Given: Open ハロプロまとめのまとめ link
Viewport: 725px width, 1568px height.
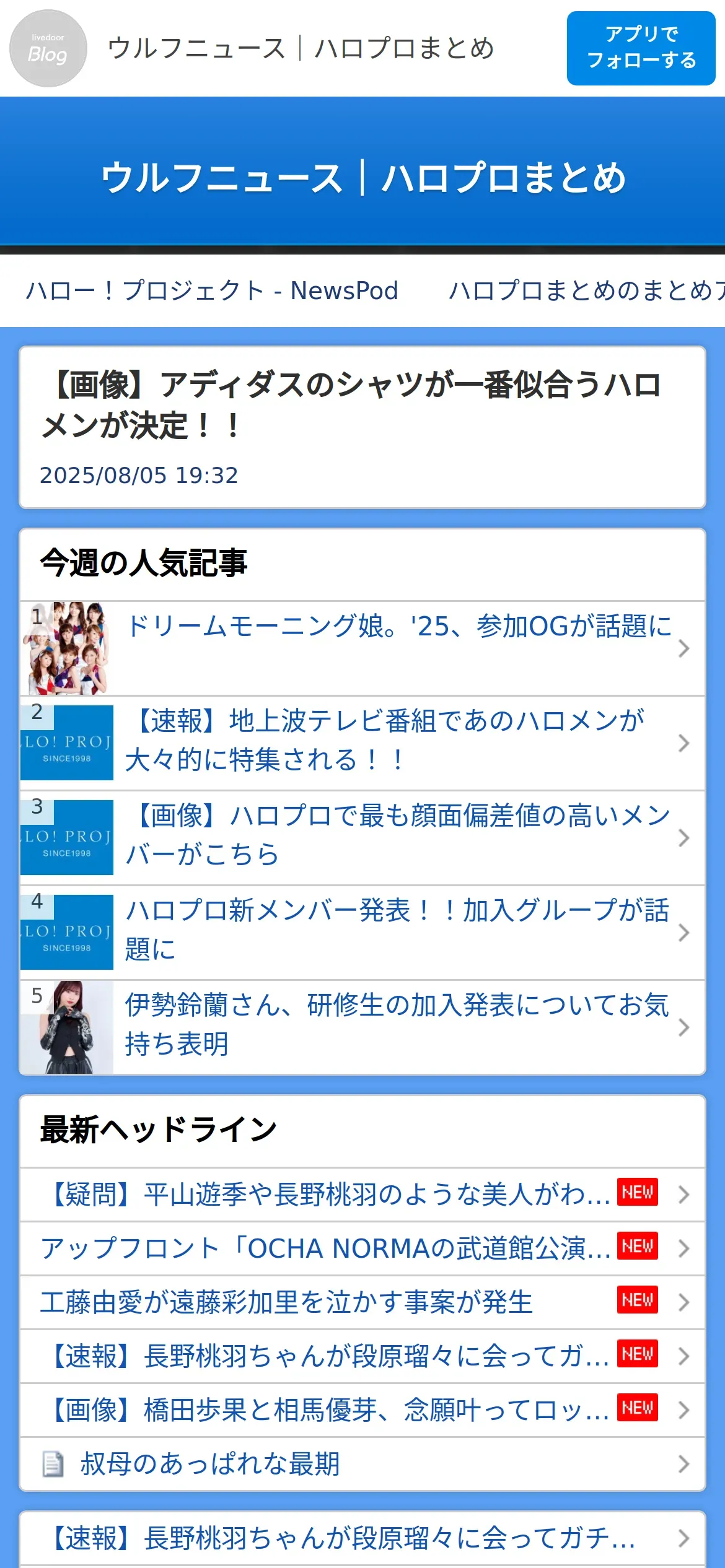Looking at the screenshot, I should coord(586,290).
